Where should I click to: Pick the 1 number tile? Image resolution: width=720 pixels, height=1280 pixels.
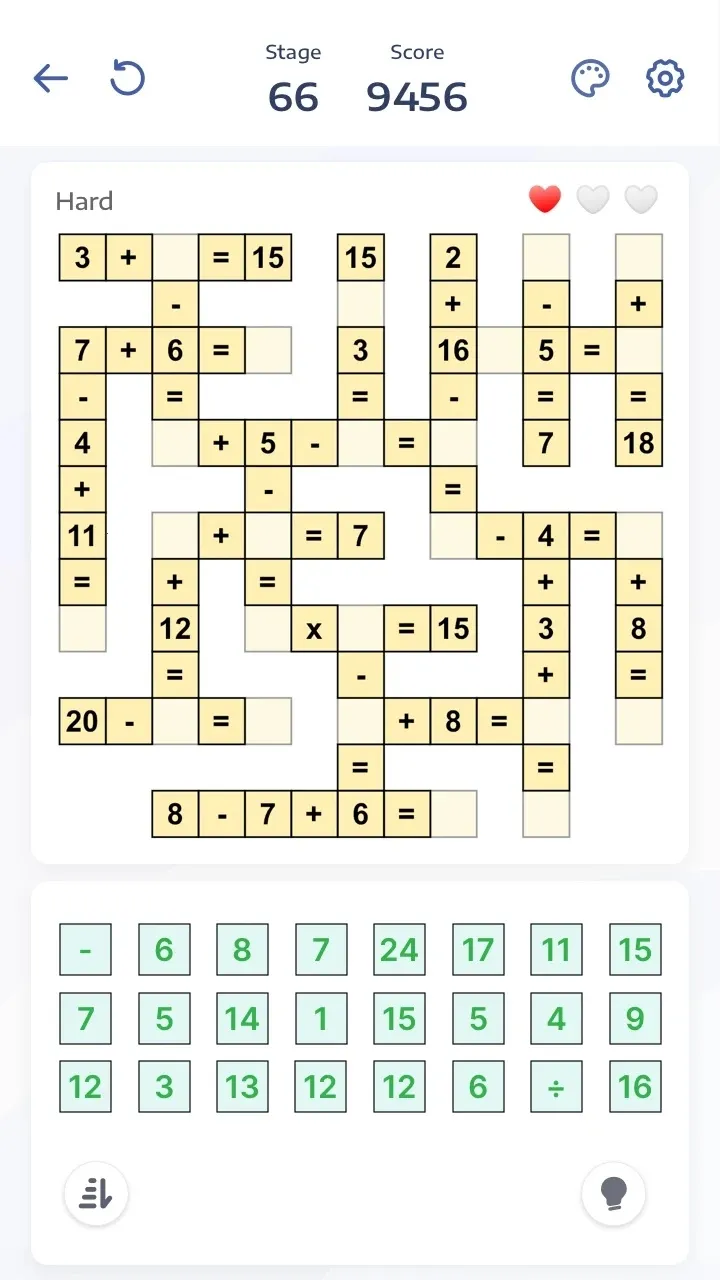[320, 1018]
